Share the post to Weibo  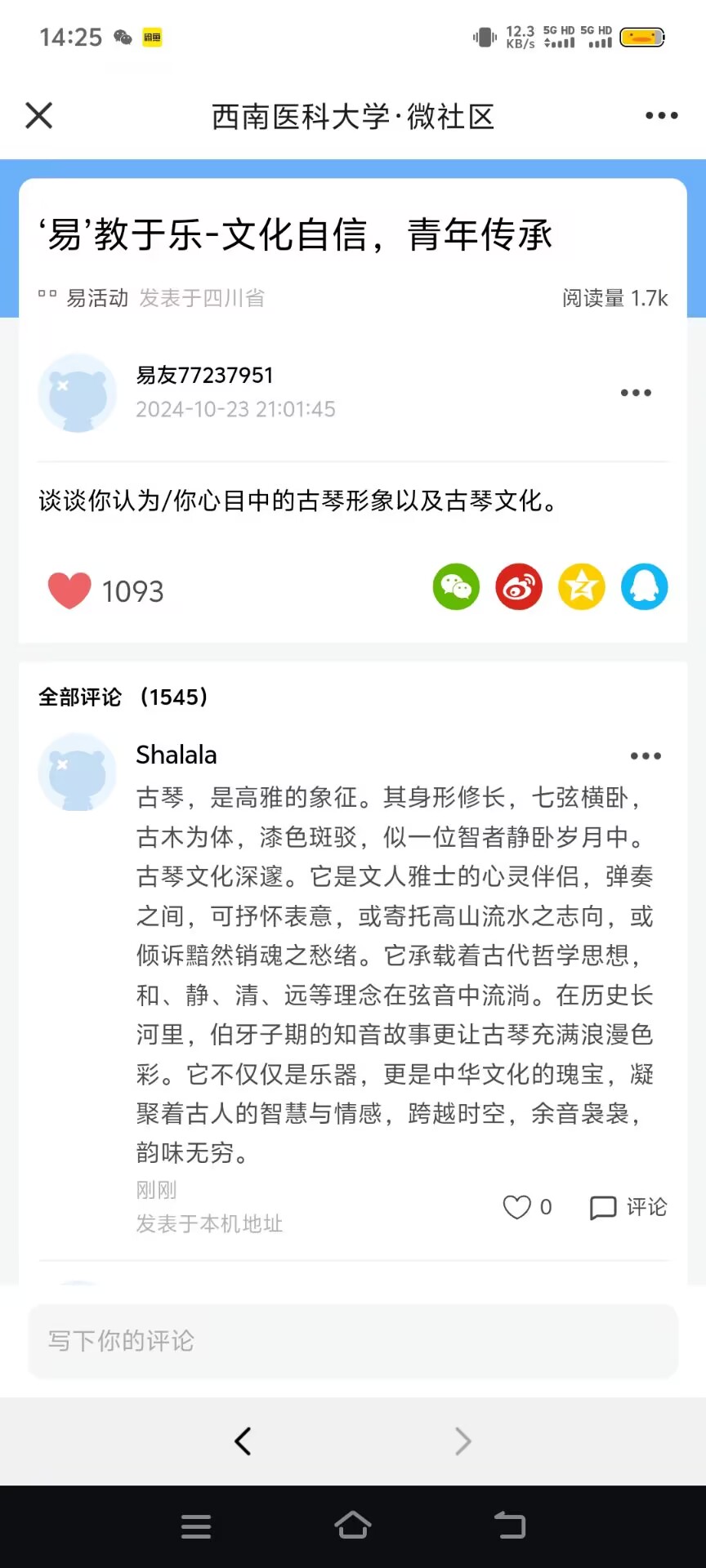519,587
